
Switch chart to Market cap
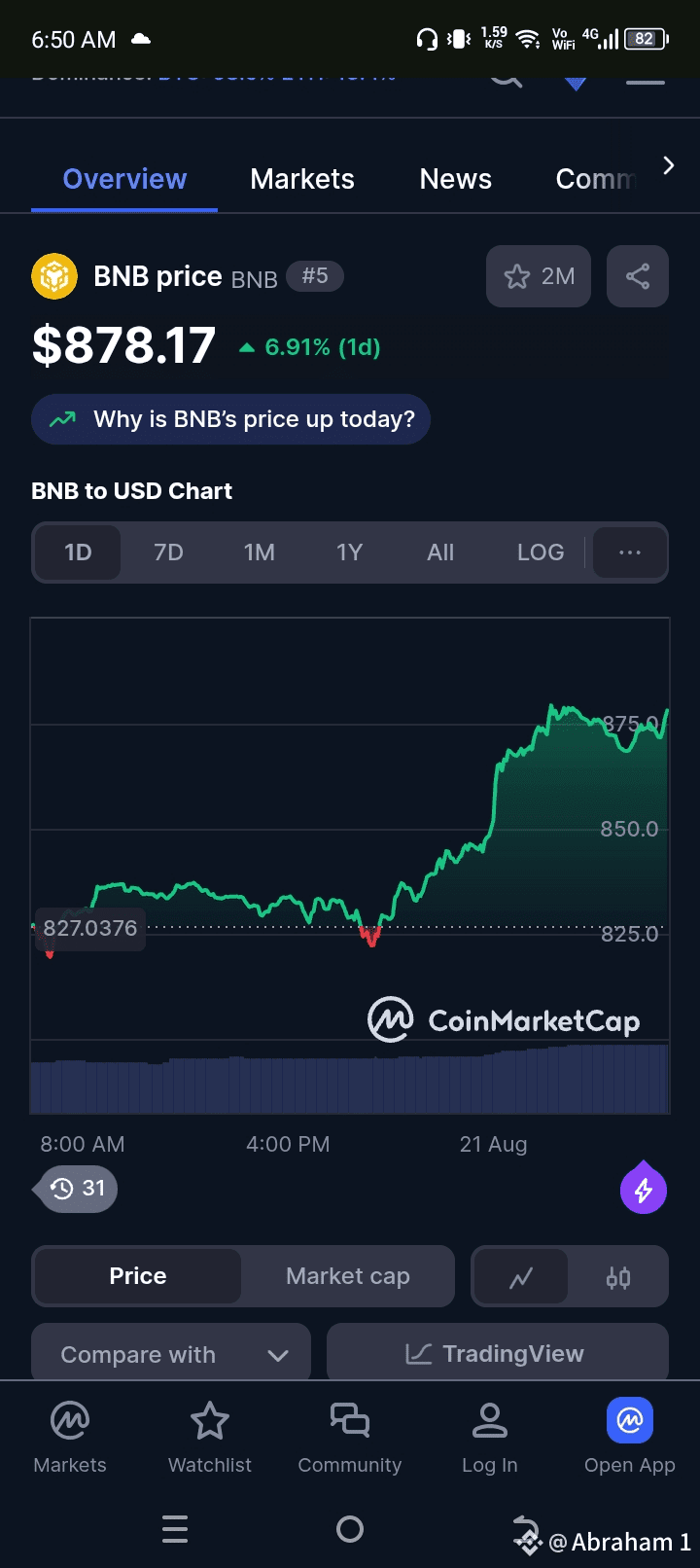tap(348, 1276)
